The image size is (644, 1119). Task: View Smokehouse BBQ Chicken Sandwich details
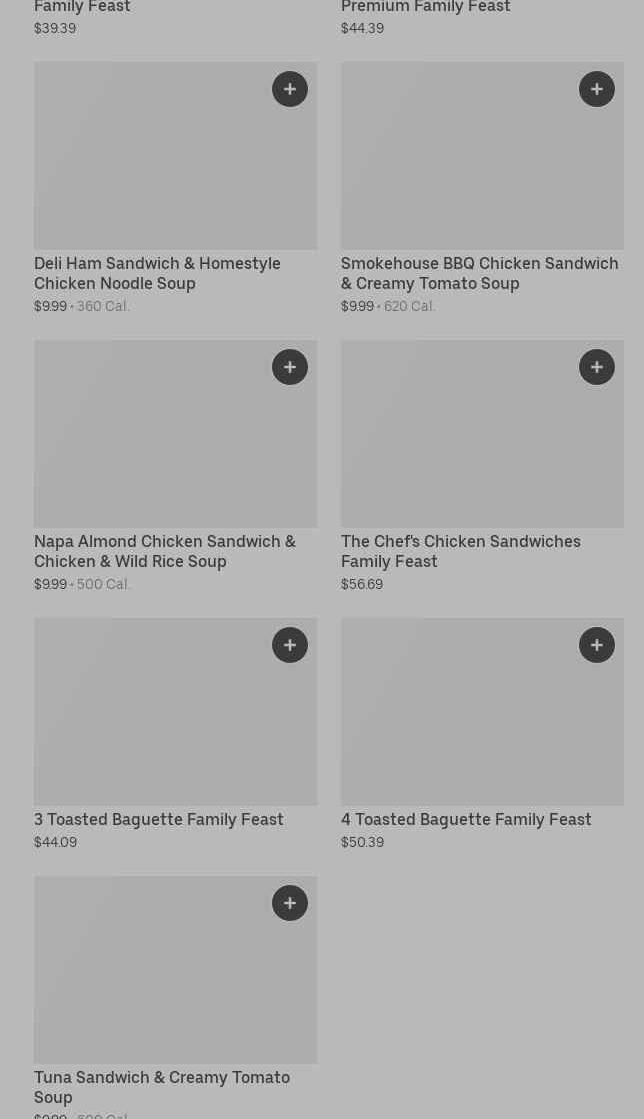point(483,188)
